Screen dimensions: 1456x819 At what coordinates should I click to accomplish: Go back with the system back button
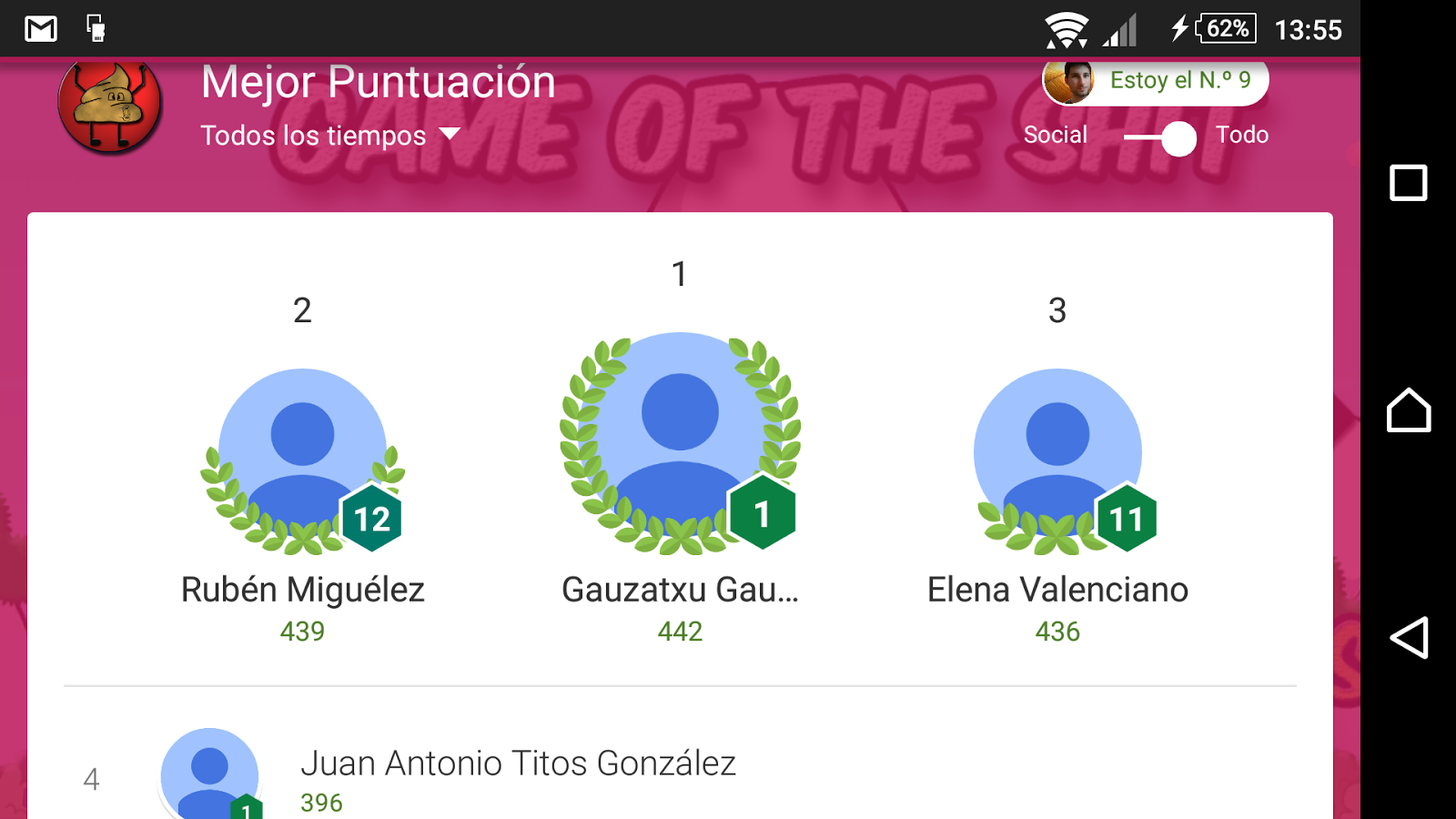[x=1409, y=638]
